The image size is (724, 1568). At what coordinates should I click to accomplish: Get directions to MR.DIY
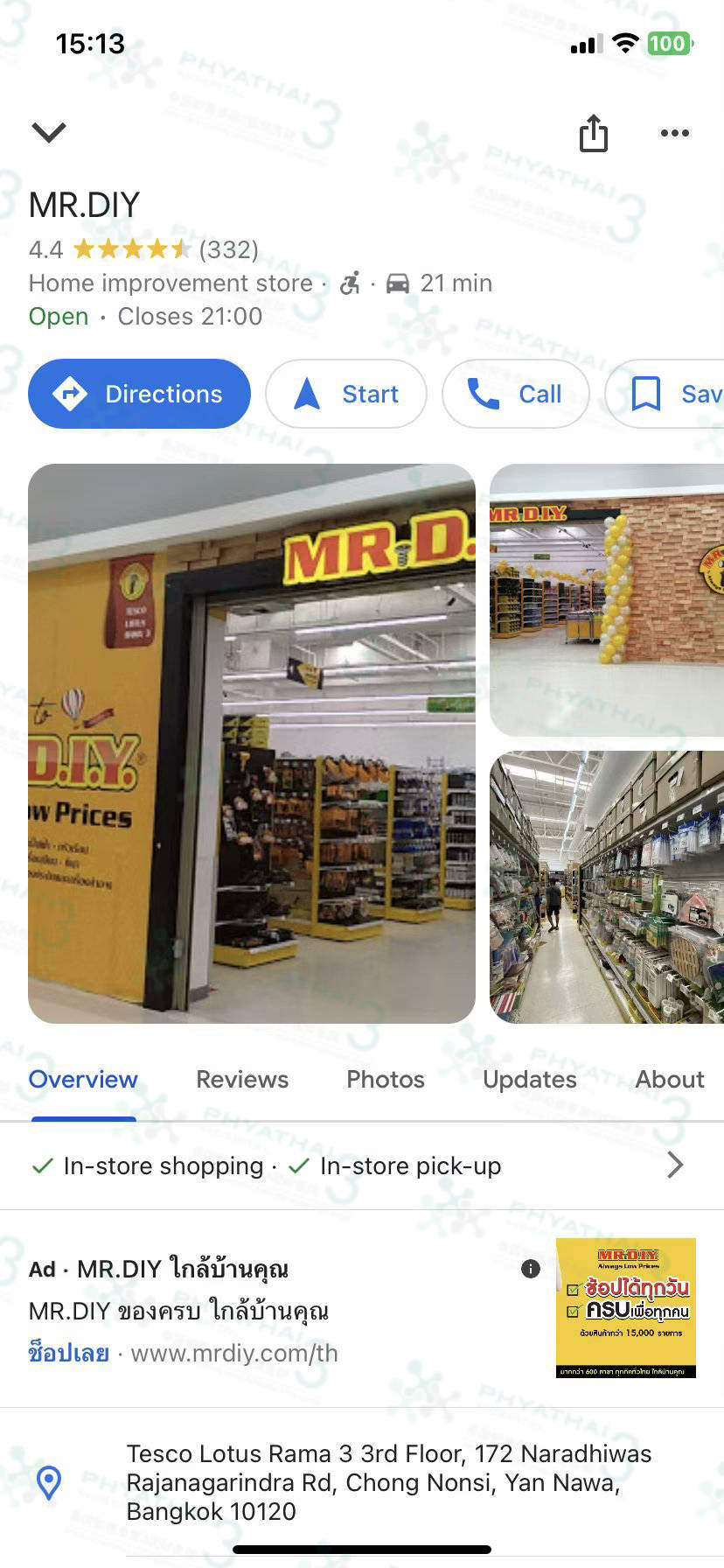(140, 394)
